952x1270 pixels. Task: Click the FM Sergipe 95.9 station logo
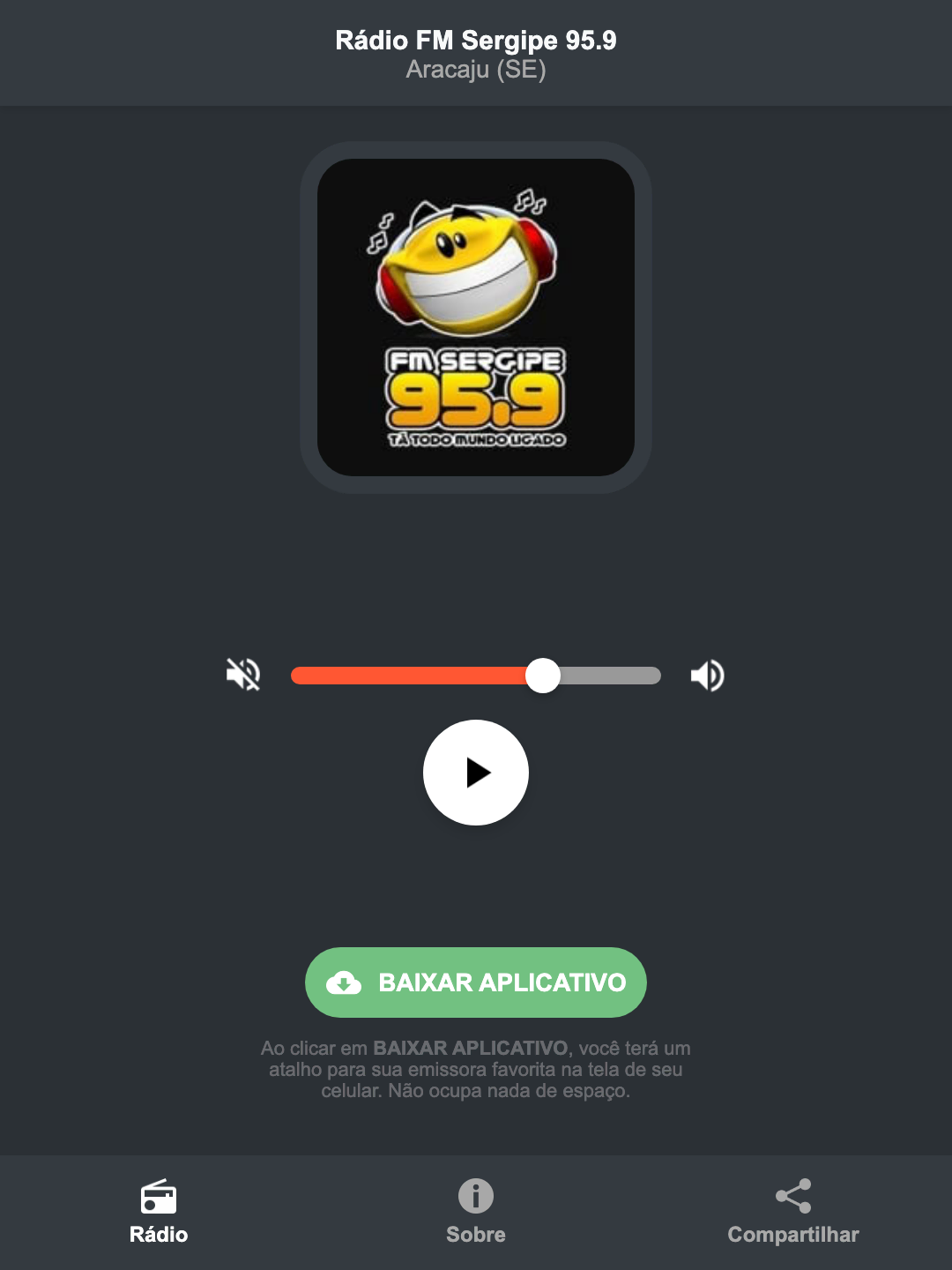[x=475, y=315]
